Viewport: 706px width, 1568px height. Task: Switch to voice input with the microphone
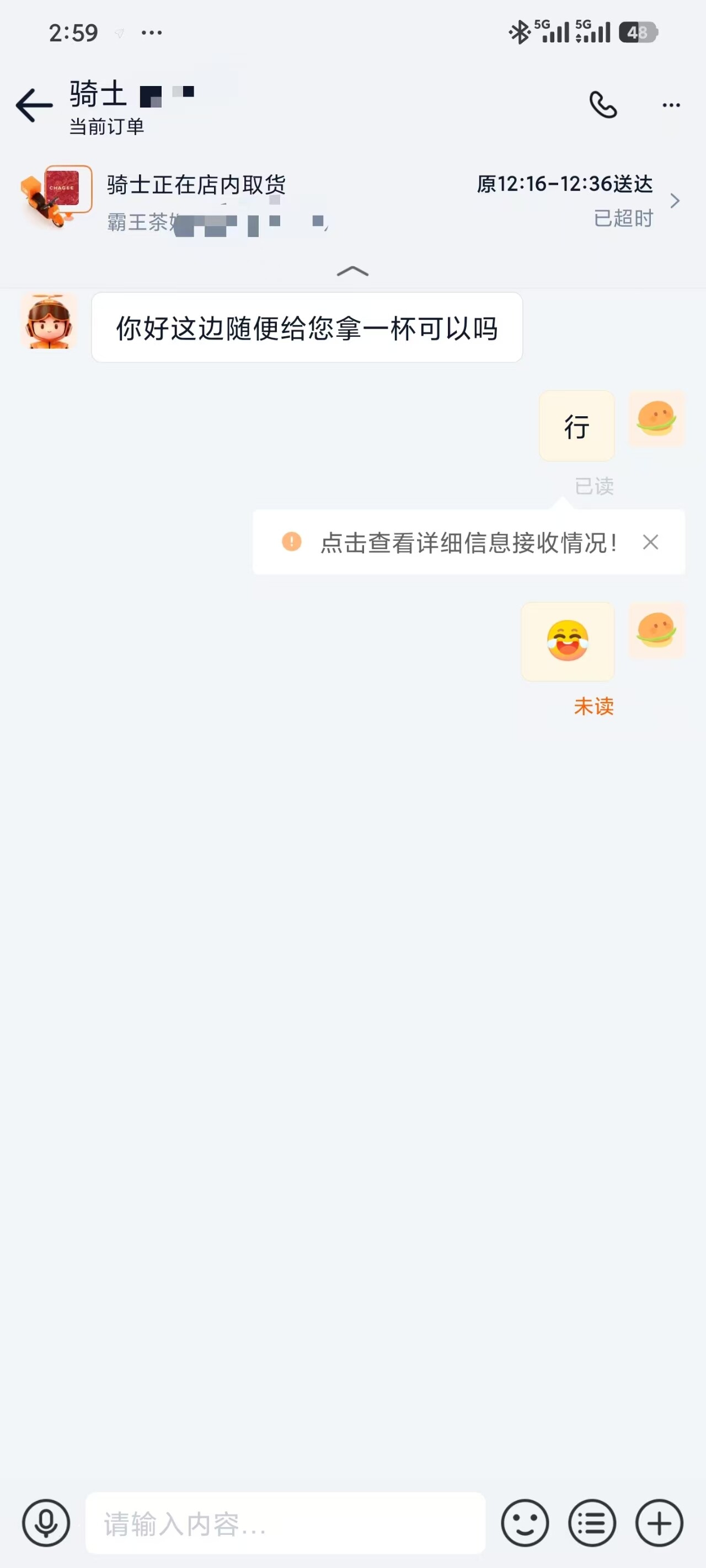coord(46,1523)
